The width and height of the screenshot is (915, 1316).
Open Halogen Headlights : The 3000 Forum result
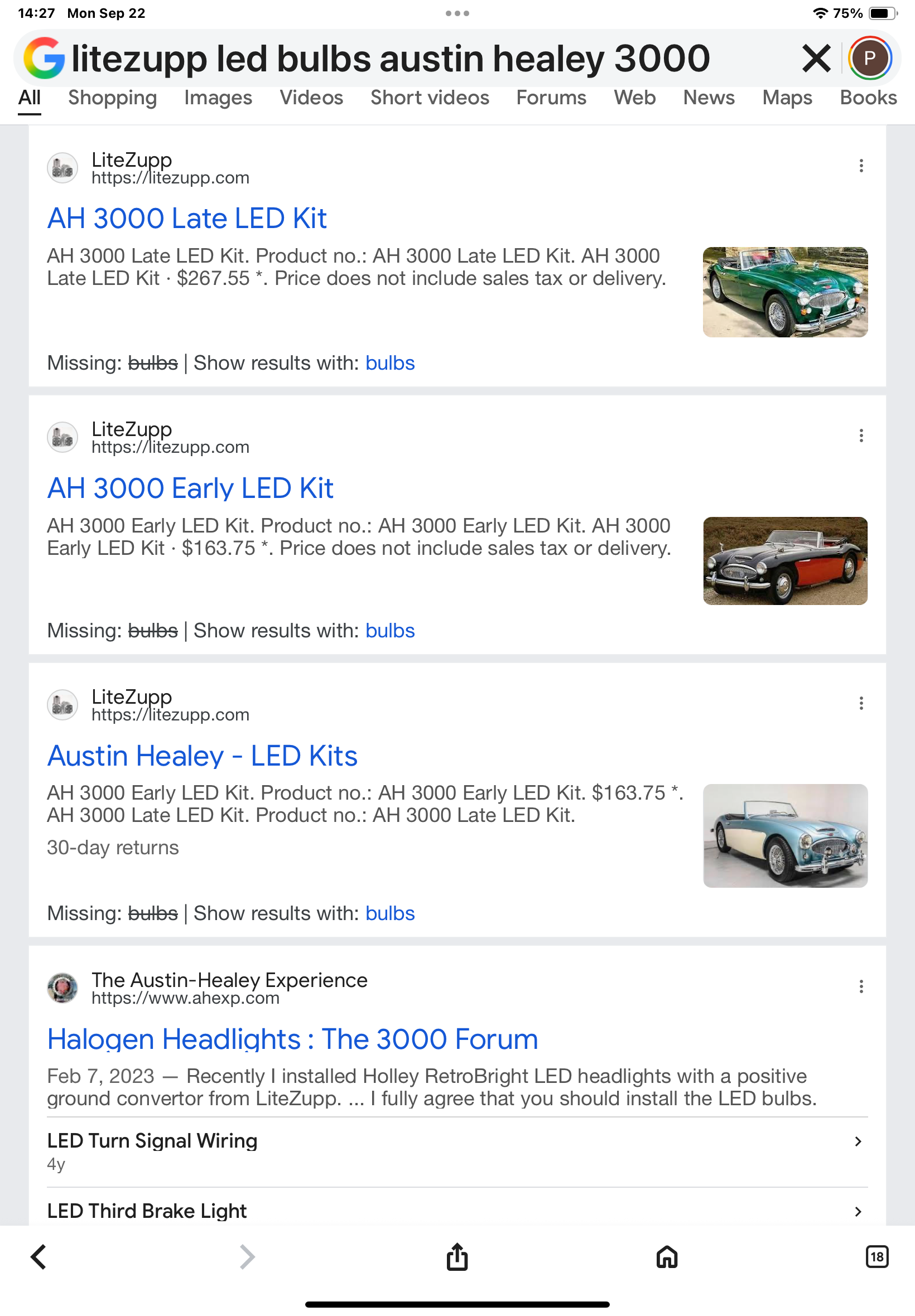292,1039
